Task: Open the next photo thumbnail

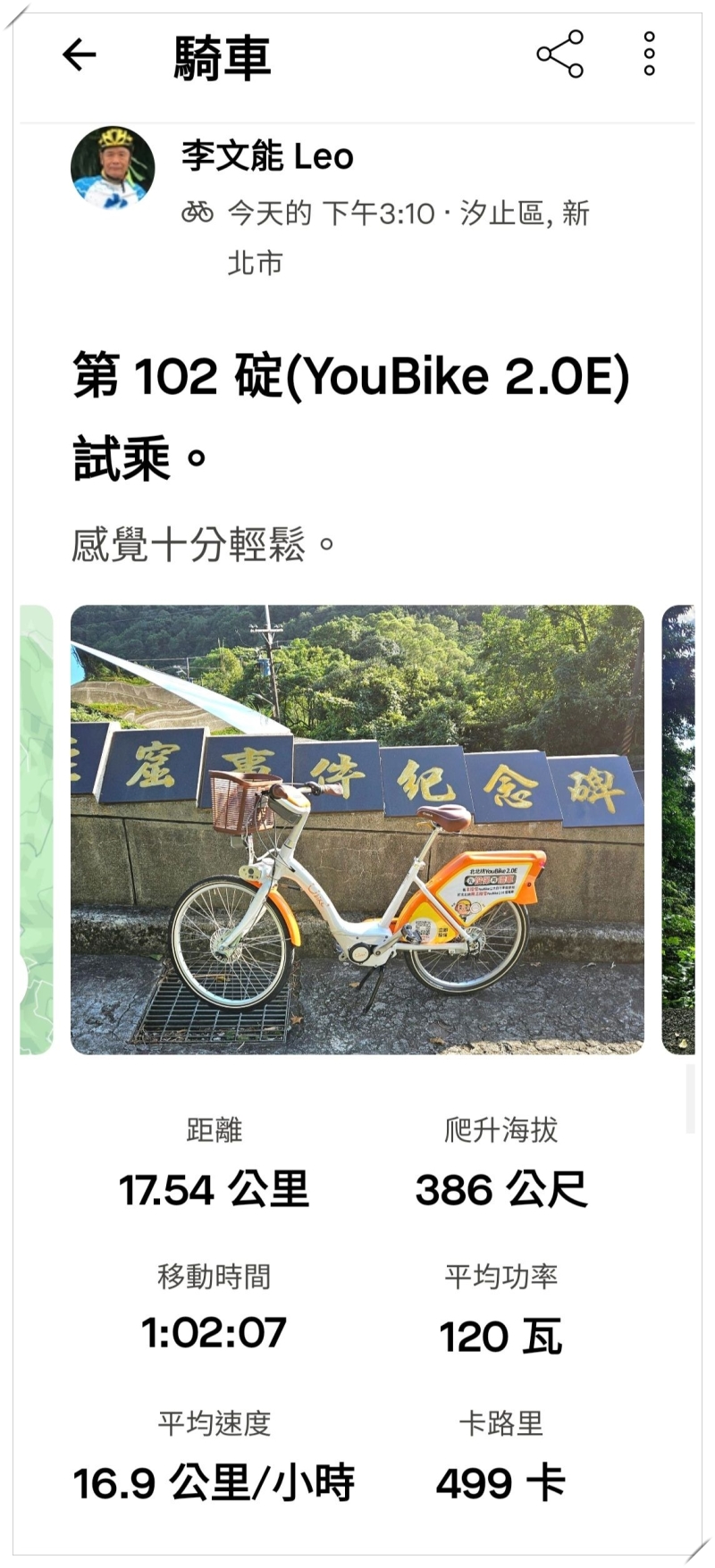Action: pyautogui.click(x=678, y=829)
